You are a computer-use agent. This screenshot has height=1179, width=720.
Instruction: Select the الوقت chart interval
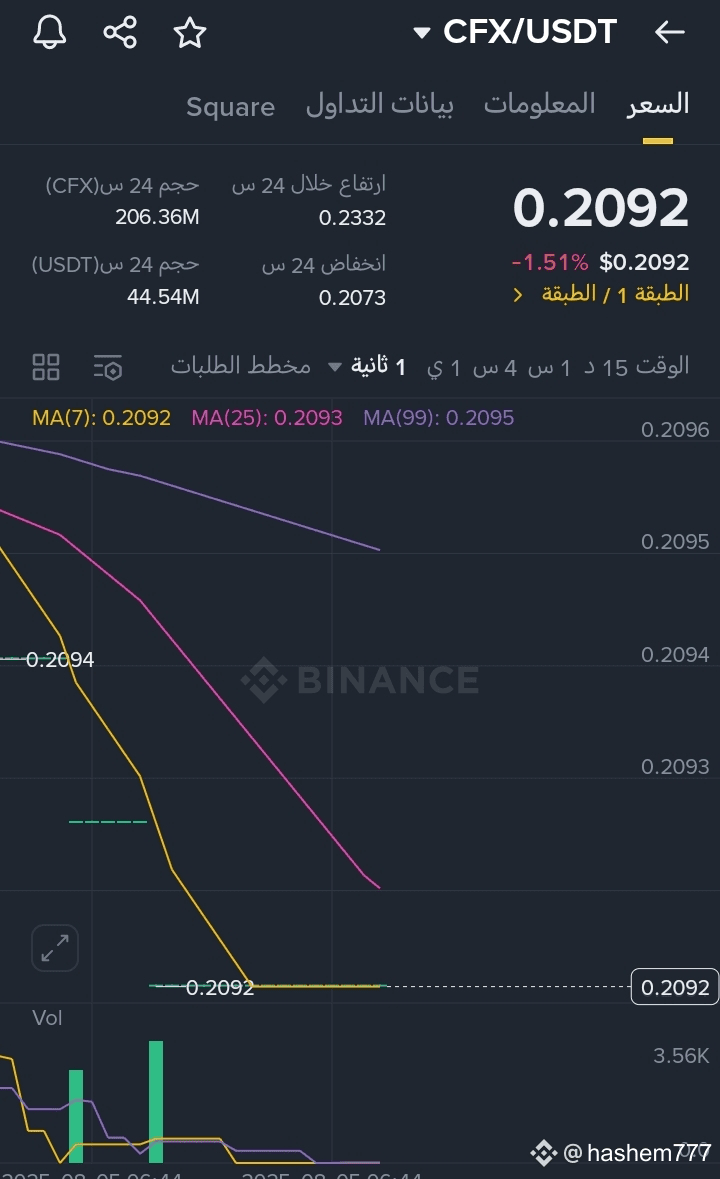[662, 366]
